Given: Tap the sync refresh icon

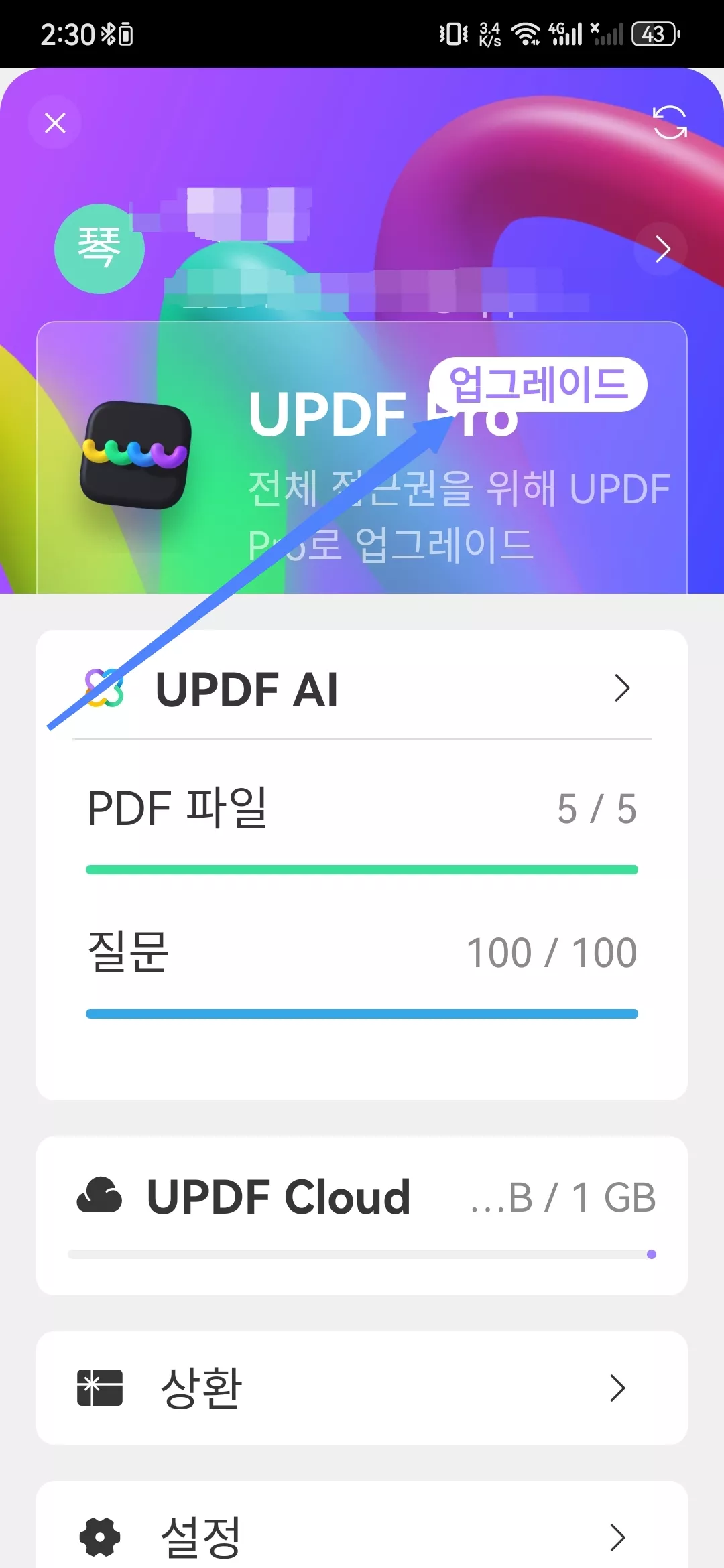Looking at the screenshot, I should tap(670, 123).
